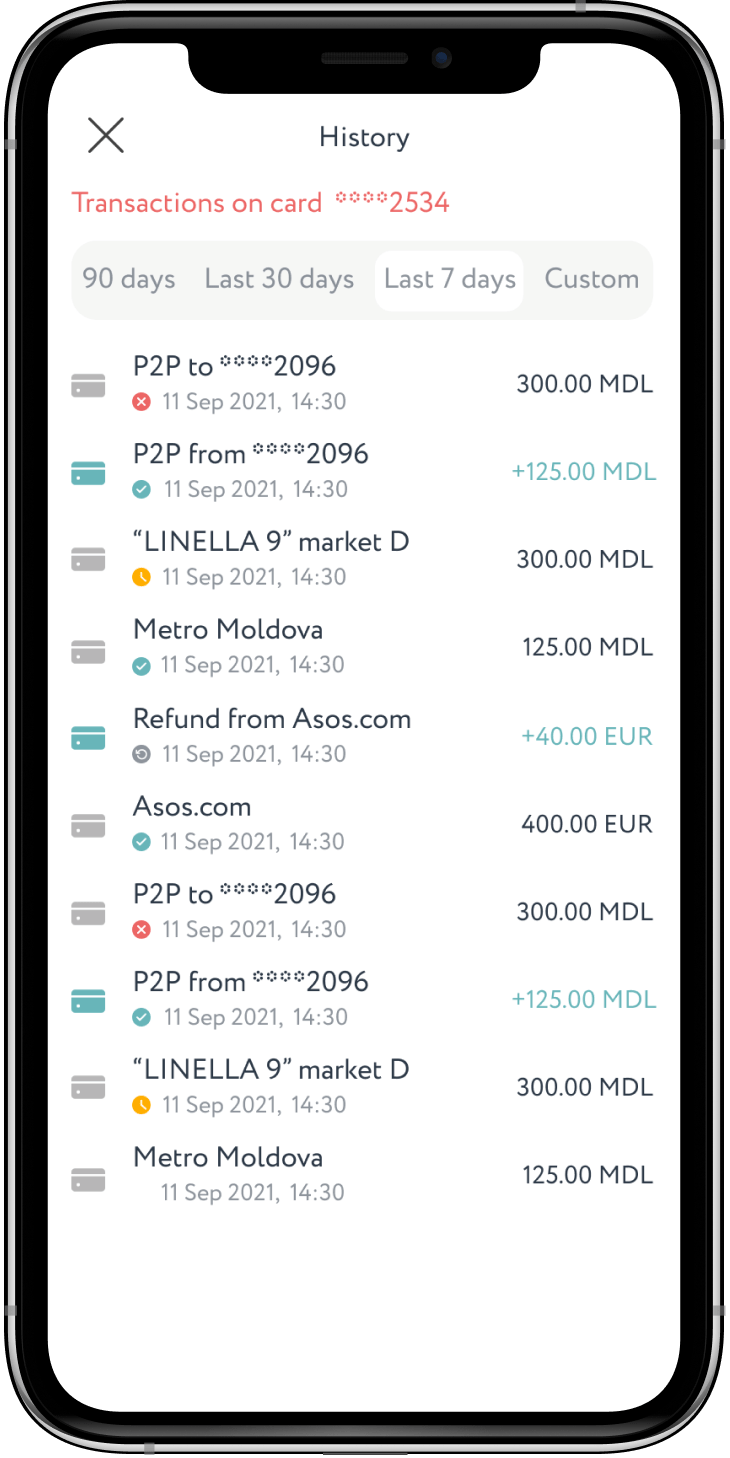The width and height of the screenshot is (730, 1458).
Task: Open the Refund from Asos.com transaction
Action: coord(362,735)
